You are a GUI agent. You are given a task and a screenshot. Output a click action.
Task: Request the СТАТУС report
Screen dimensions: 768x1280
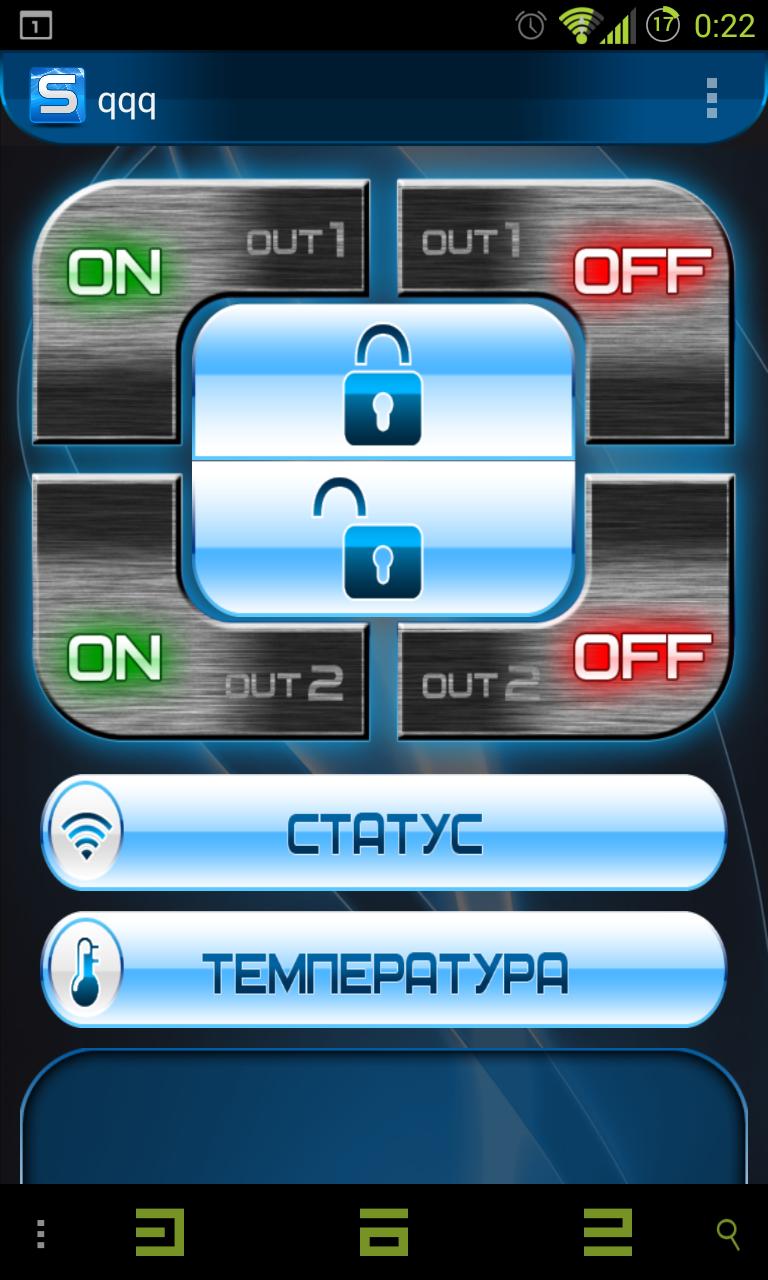click(x=384, y=833)
